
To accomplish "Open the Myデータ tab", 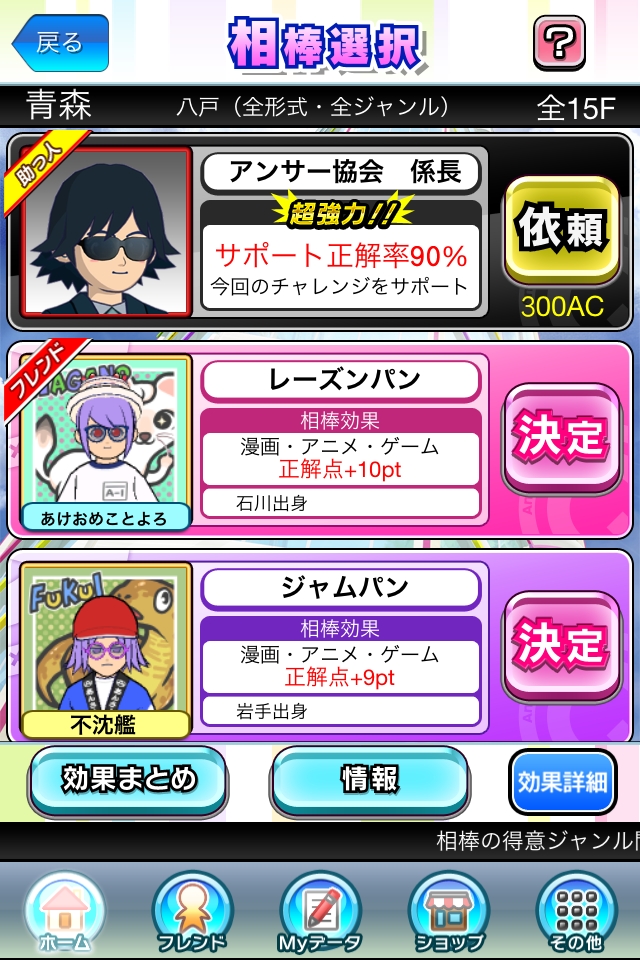I will coord(320,912).
